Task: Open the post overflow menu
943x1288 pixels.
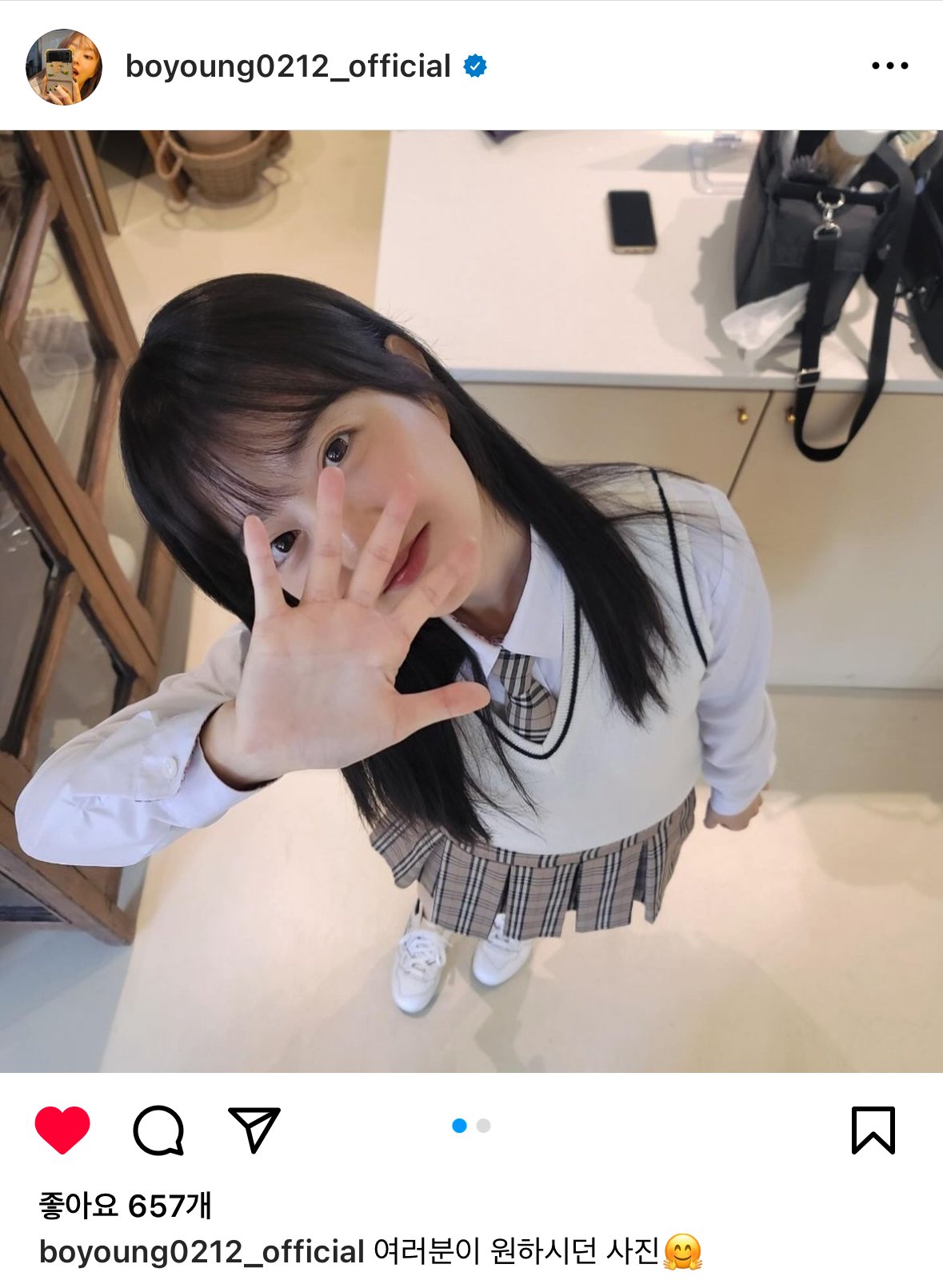Action: (889, 66)
